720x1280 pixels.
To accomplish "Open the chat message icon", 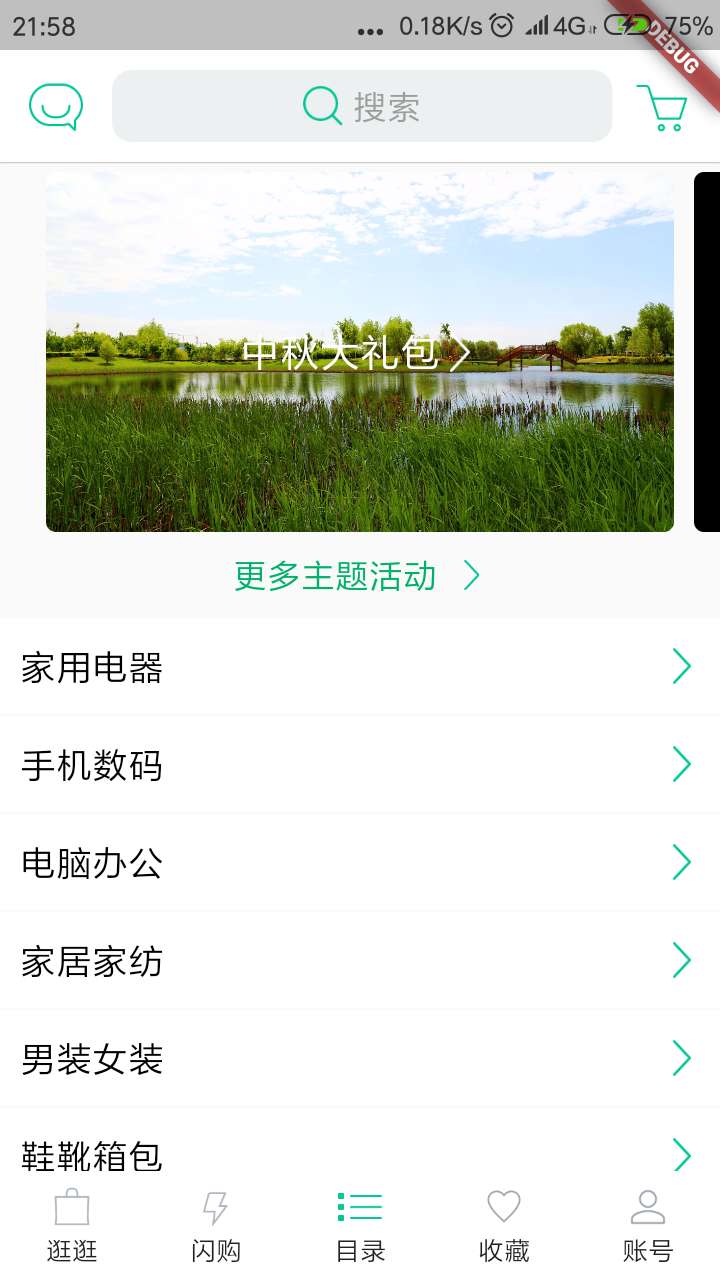I will [55, 107].
